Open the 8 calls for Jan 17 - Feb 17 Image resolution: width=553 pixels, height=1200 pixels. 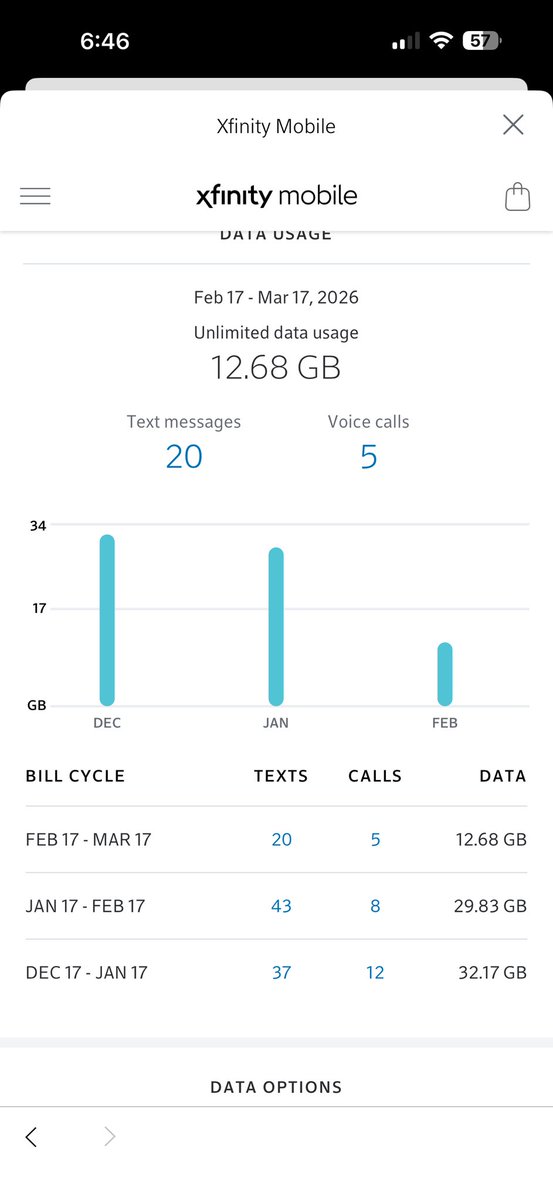click(375, 906)
